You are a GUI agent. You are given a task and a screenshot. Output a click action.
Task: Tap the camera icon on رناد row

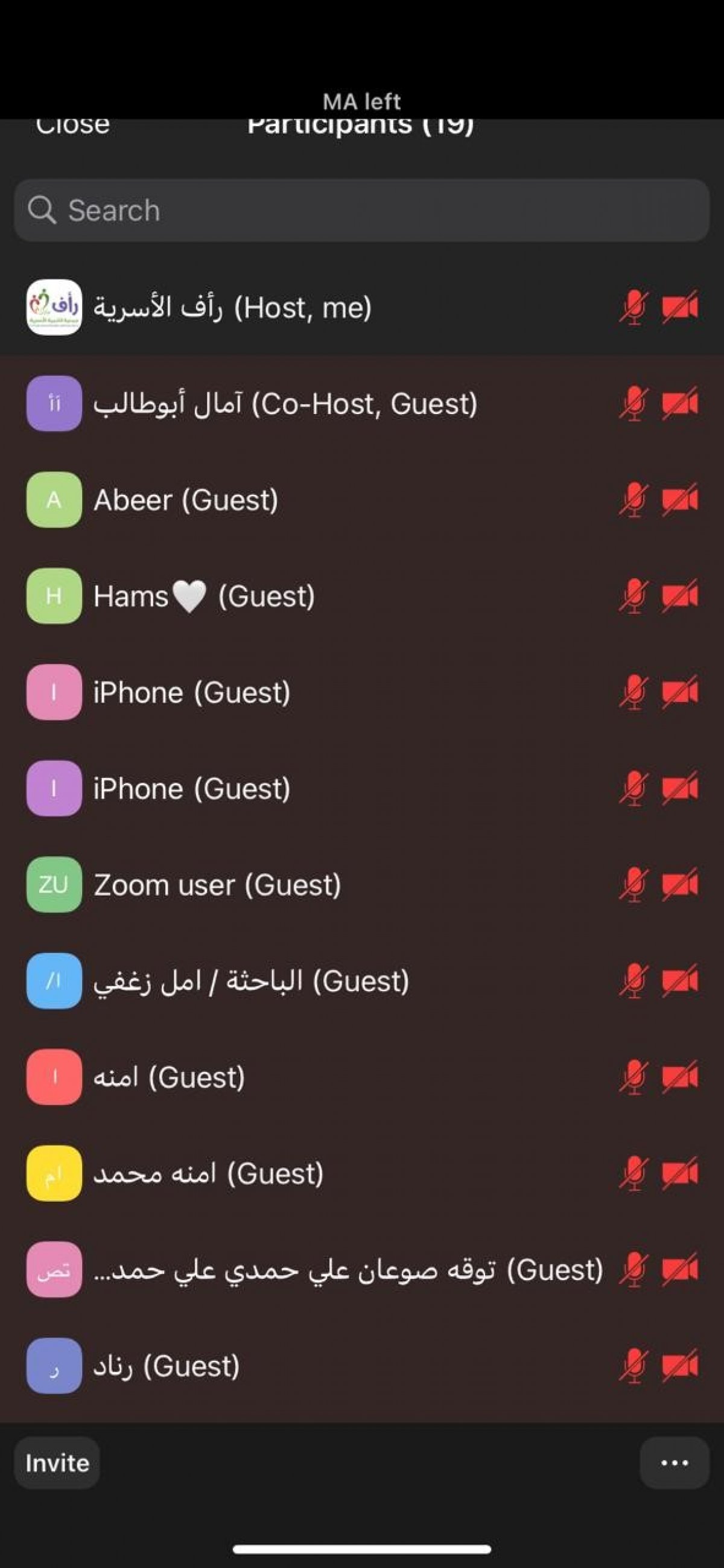coord(679,1365)
